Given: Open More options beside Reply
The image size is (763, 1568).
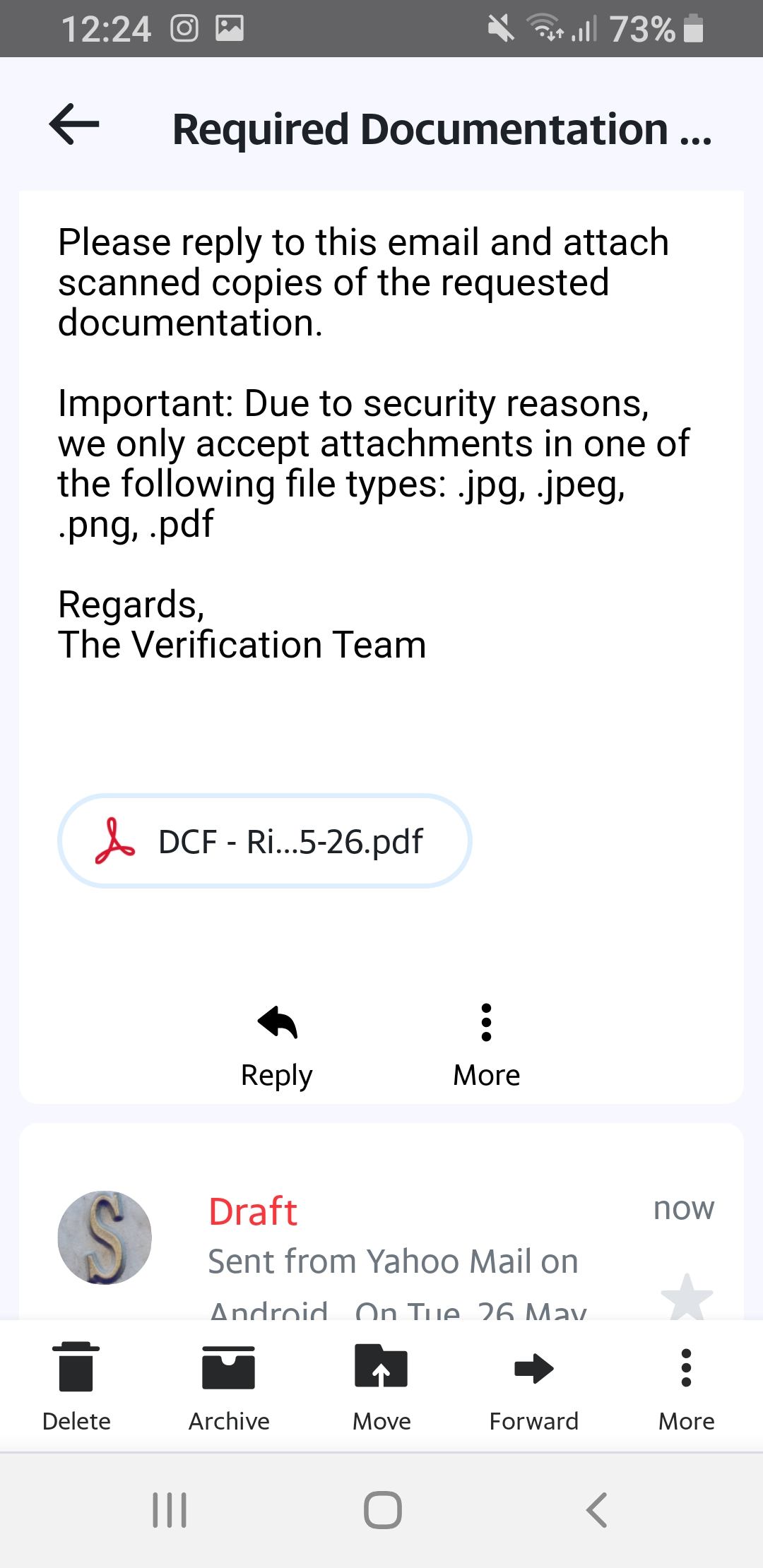Looking at the screenshot, I should click(486, 1044).
